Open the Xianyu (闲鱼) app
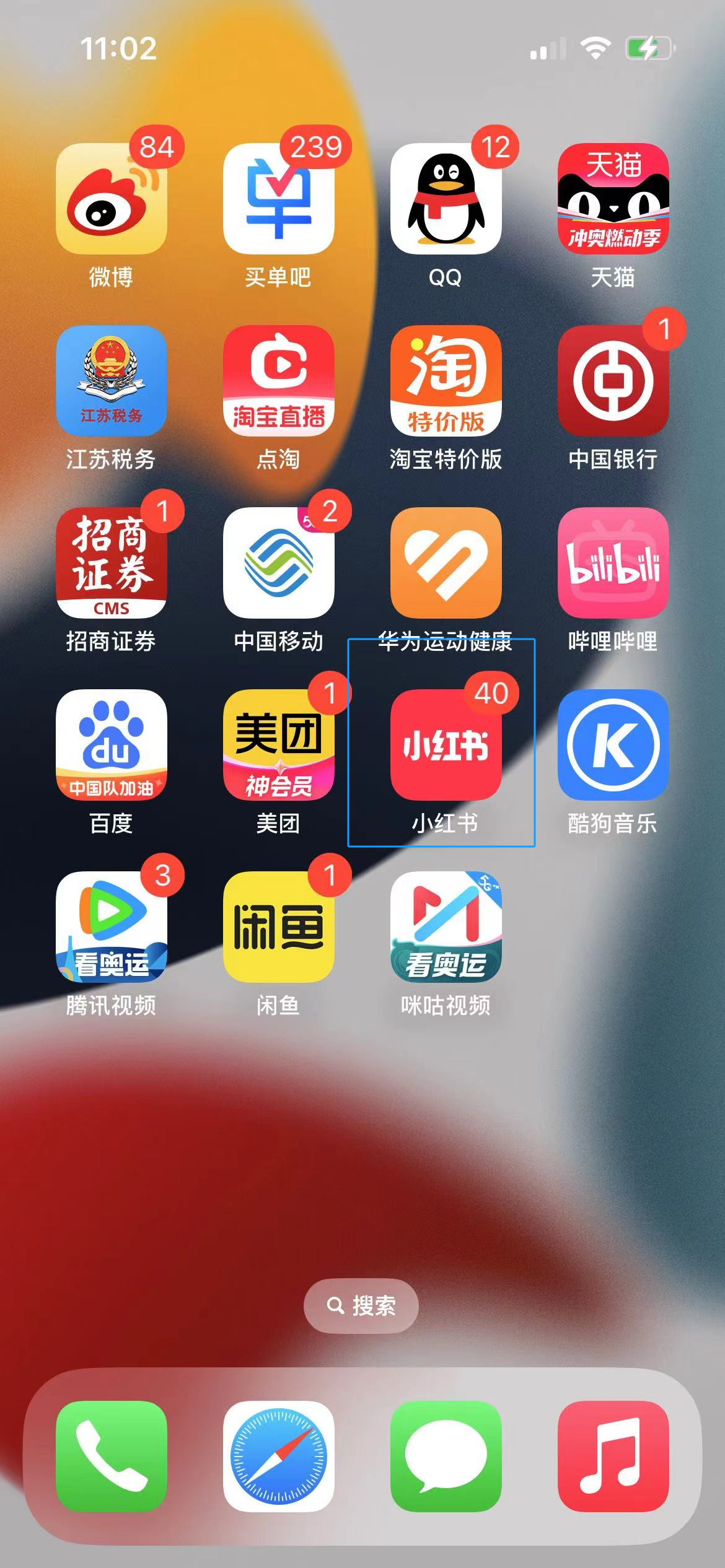The width and height of the screenshot is (725, 1568). [x=279, y=927]
